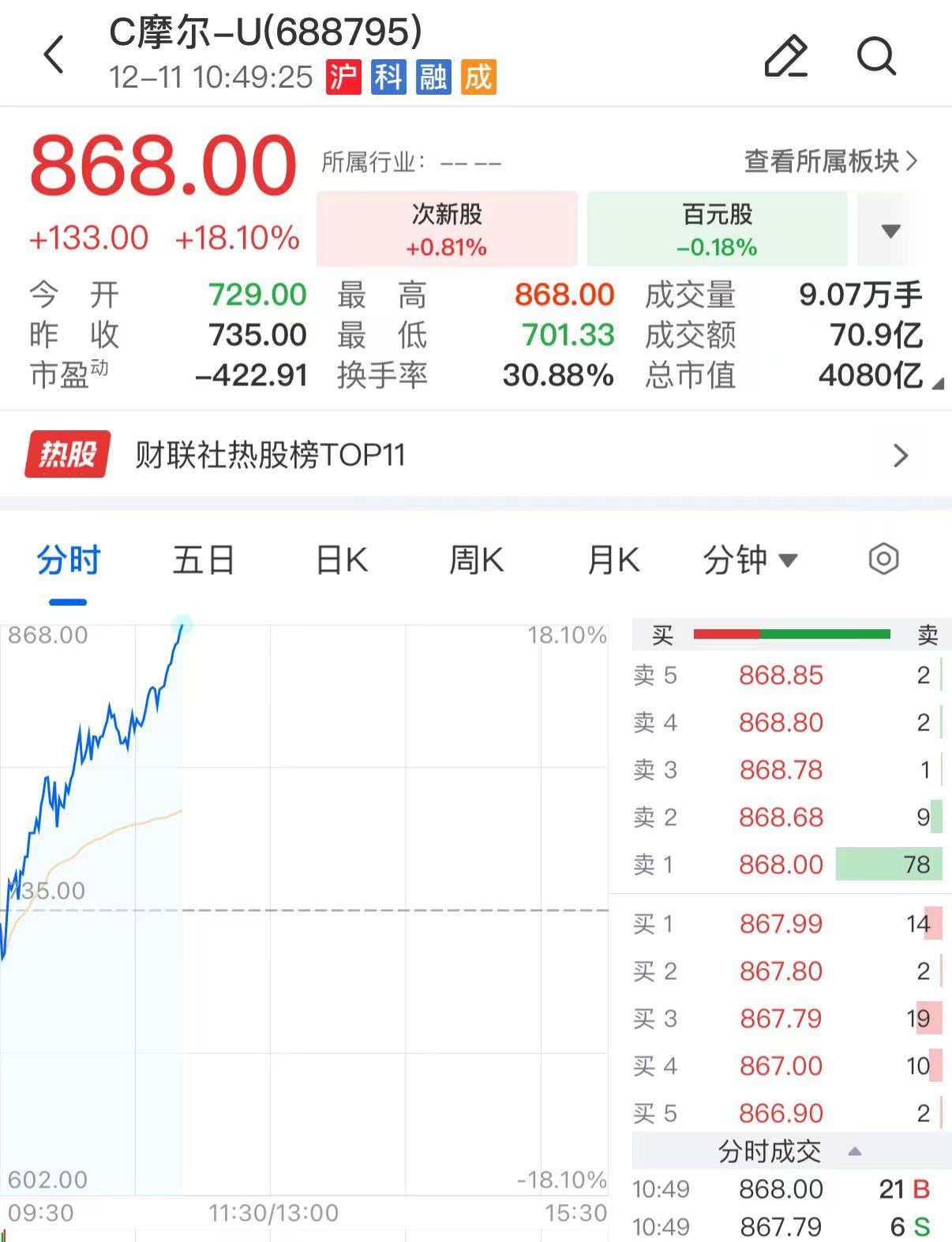
Task: Open the 分钟 interval dropdown
Action: point(748,559)
